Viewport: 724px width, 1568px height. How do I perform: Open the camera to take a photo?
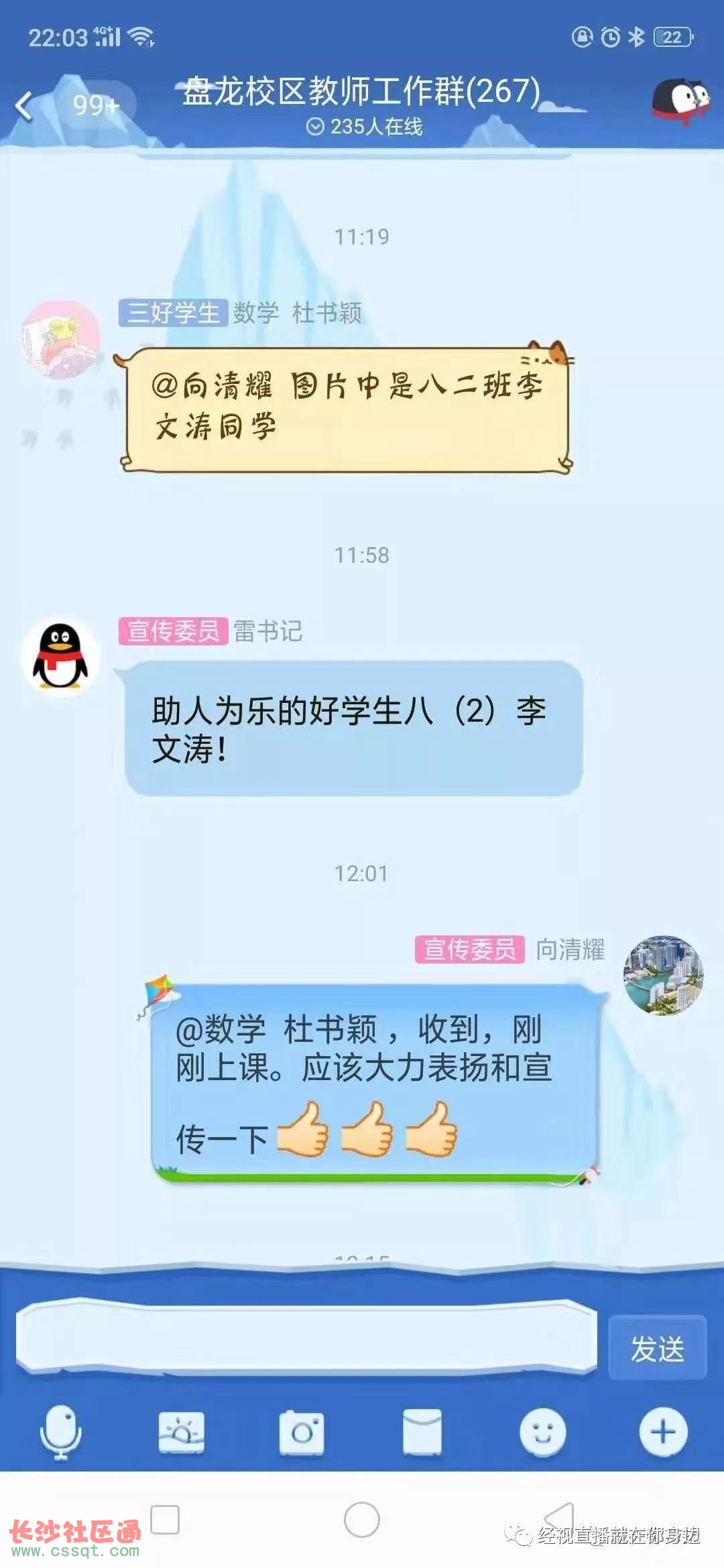pos(302,1433)
